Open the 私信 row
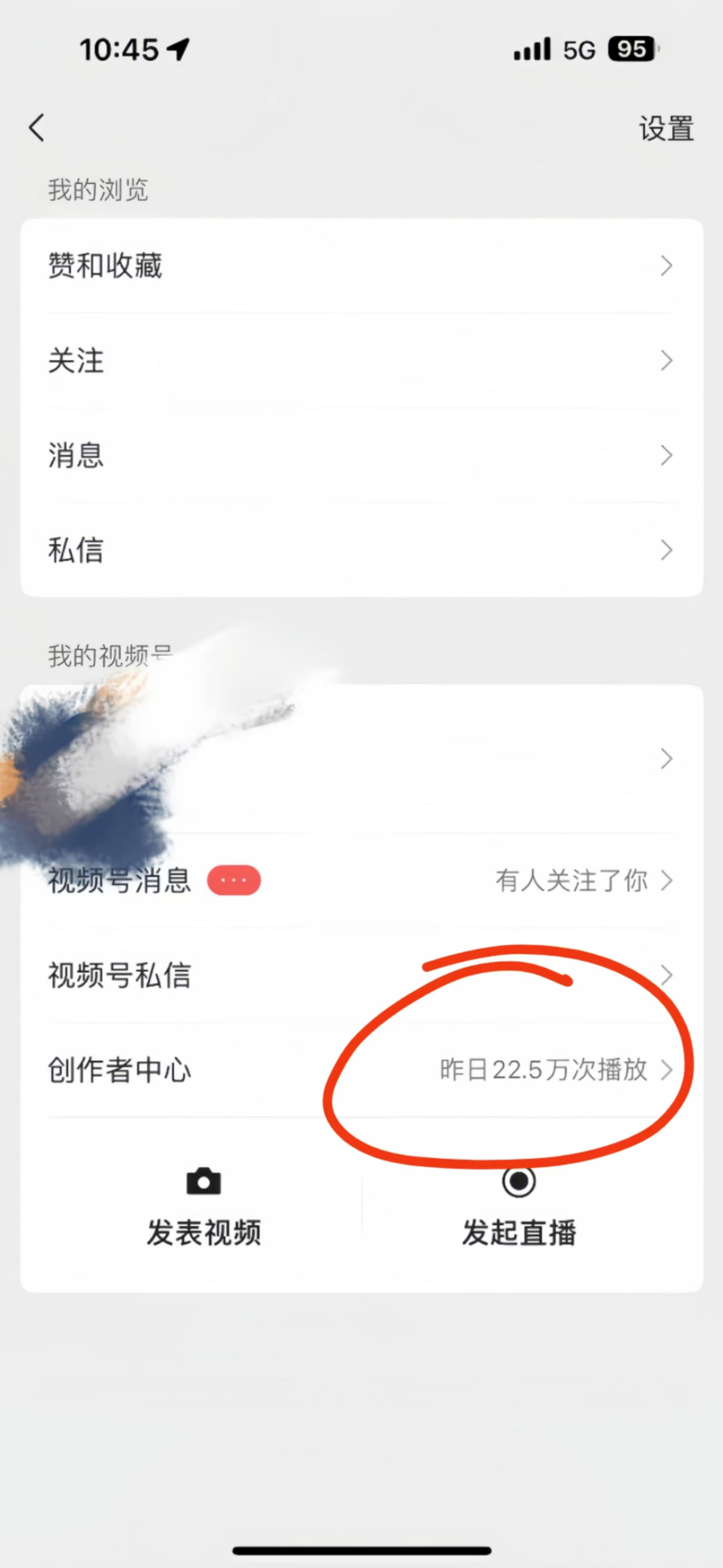Viewport: 723px width, 1568px height. pyautogui.click(x=361, y=550)
